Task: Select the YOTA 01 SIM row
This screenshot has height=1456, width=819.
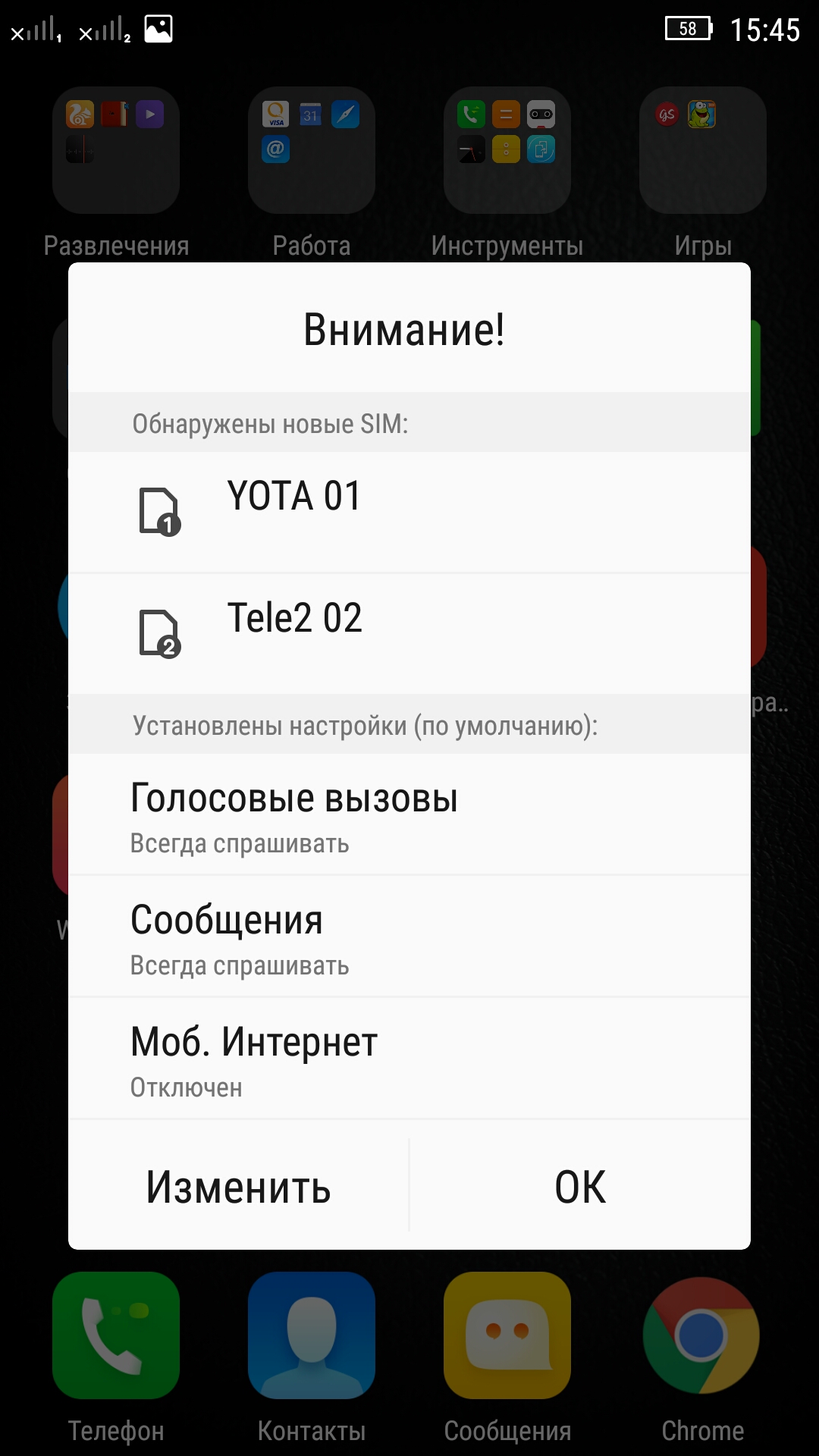Action: click(x=409, y=512)
